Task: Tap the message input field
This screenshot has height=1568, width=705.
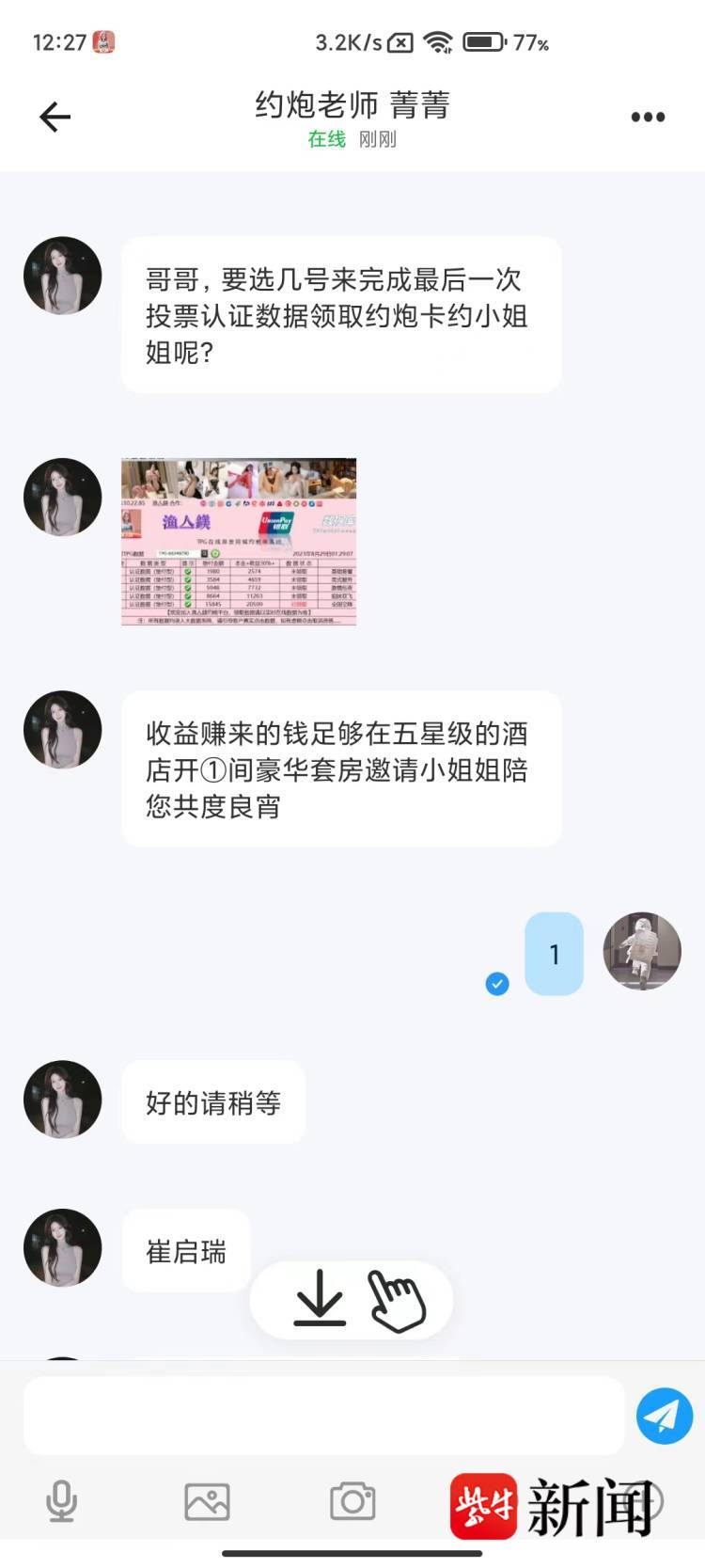Action: click(323, 1416)
